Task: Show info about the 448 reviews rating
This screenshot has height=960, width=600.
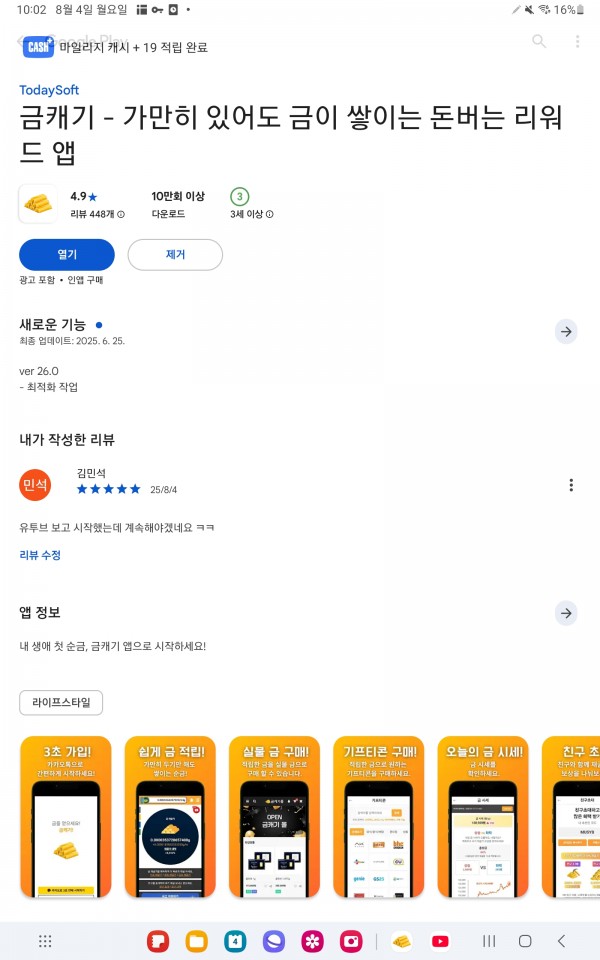Action: coord(97,214)
